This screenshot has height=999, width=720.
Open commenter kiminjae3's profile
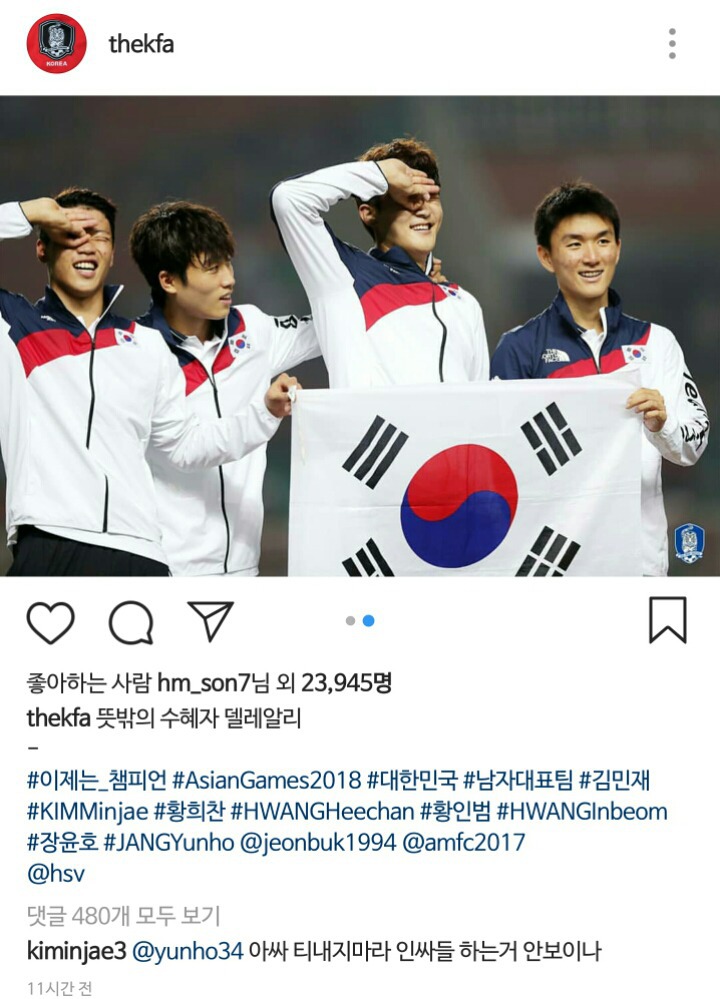(x=76, y=951)
